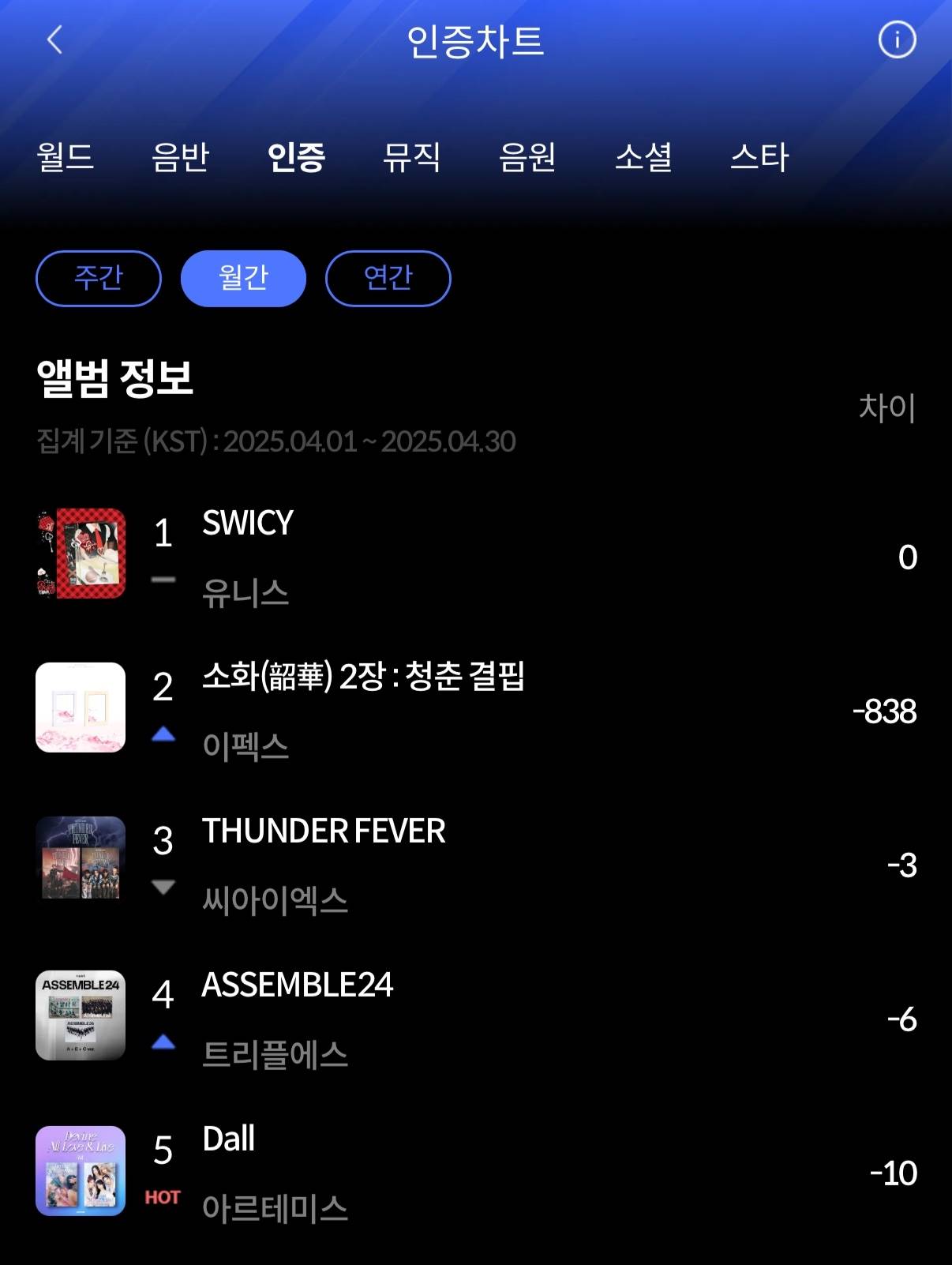952x1265 pixels.
Task: Switch to the 월드 tab
Action: (x=63, y=159)
